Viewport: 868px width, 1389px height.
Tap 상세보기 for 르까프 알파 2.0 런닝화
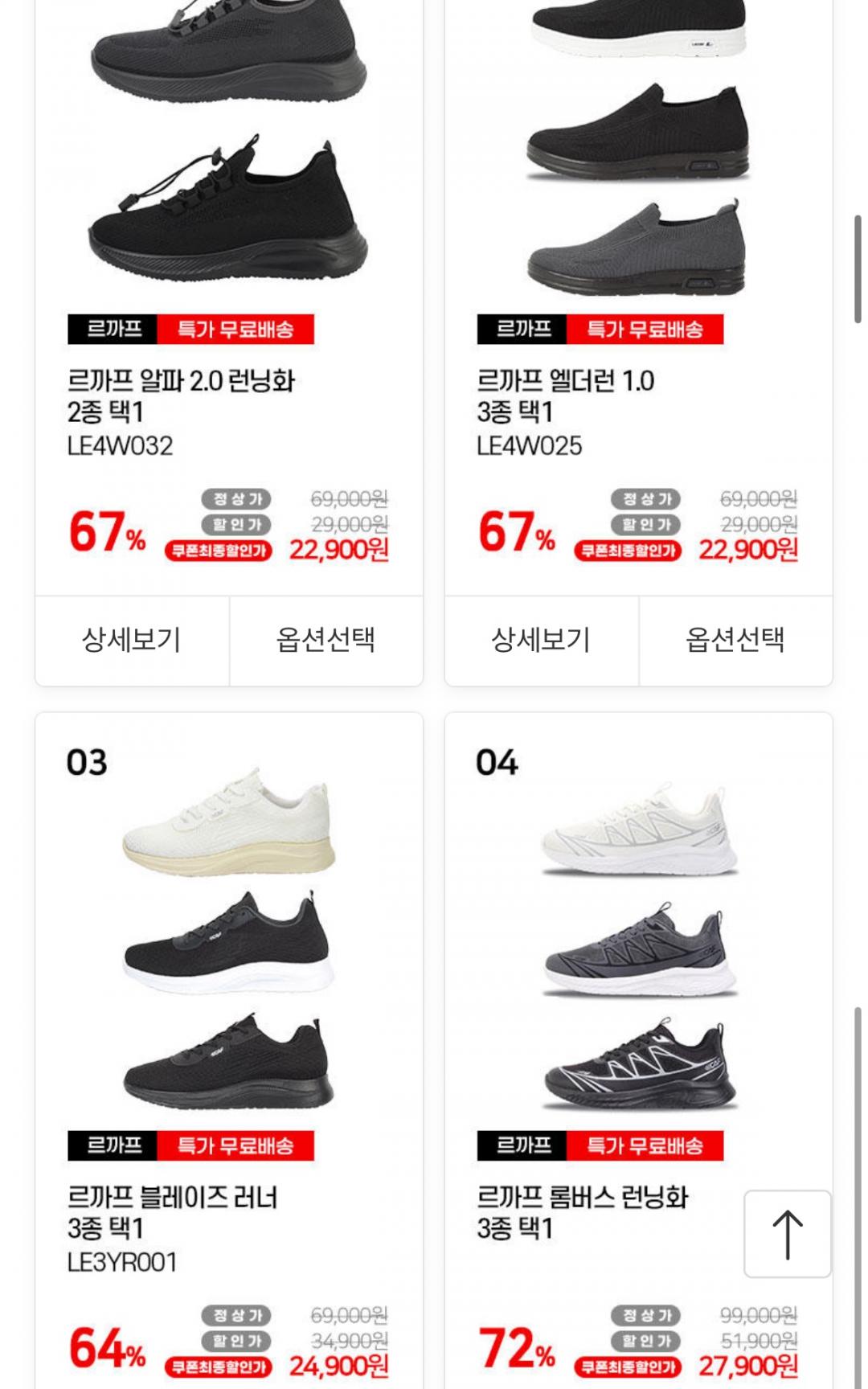tap(132, 641)
